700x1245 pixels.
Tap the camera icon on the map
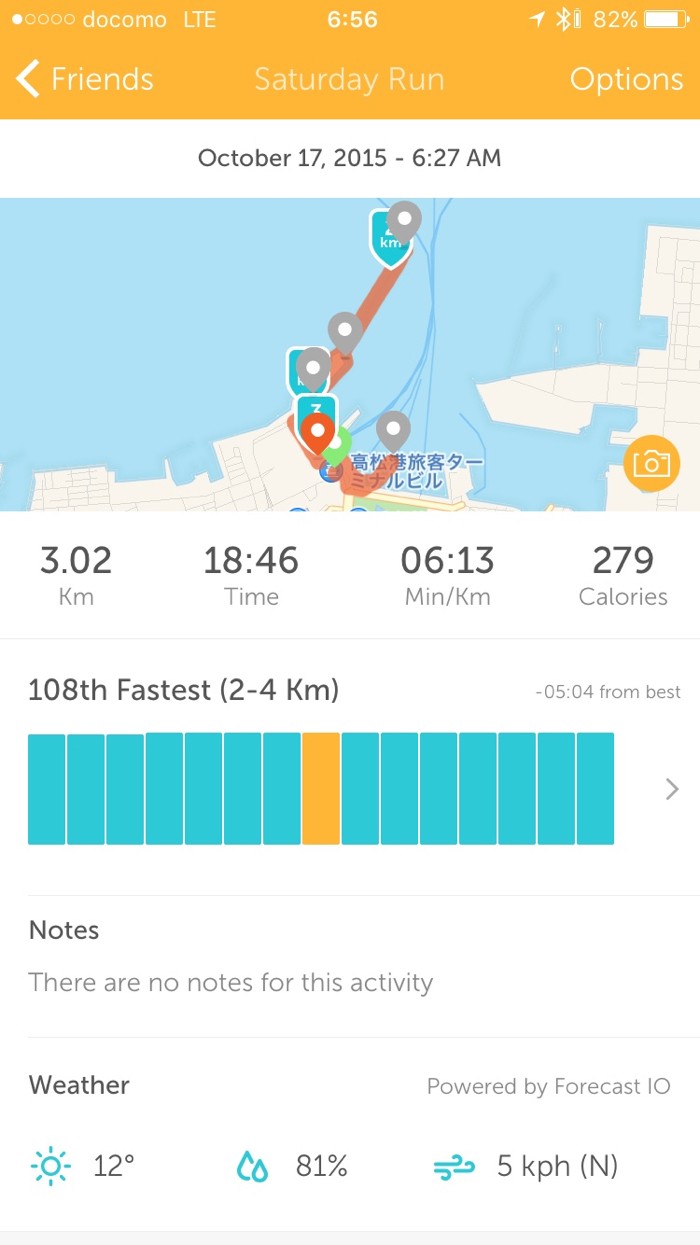pos(651,464)
